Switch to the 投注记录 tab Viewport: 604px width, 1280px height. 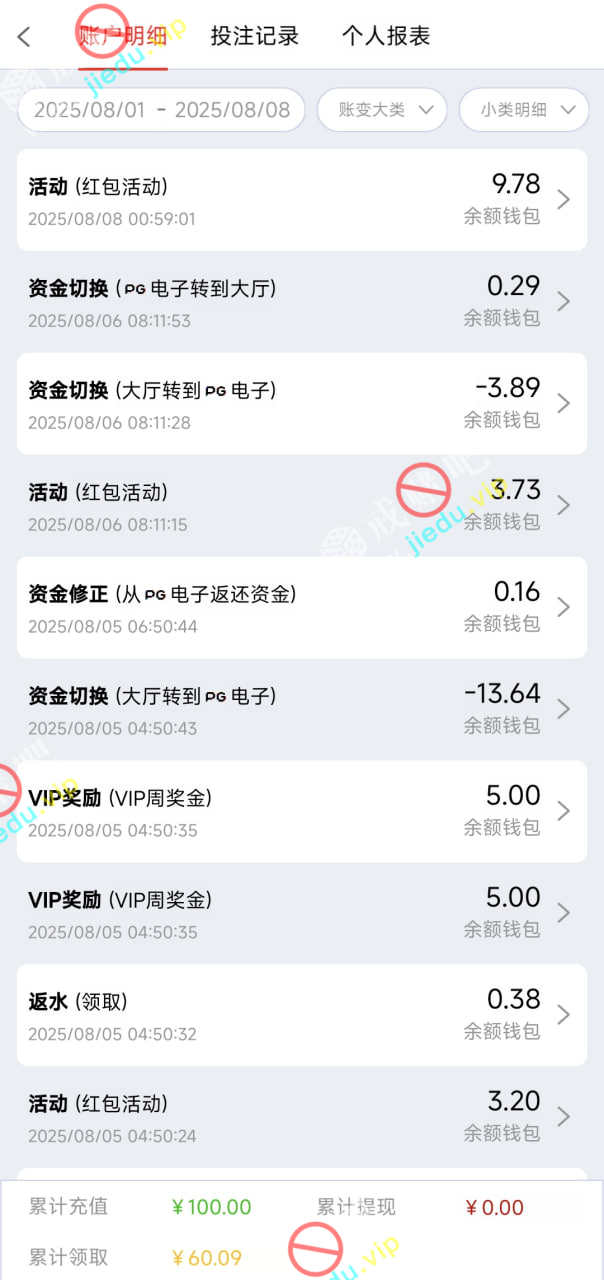(x=254, y=37)
